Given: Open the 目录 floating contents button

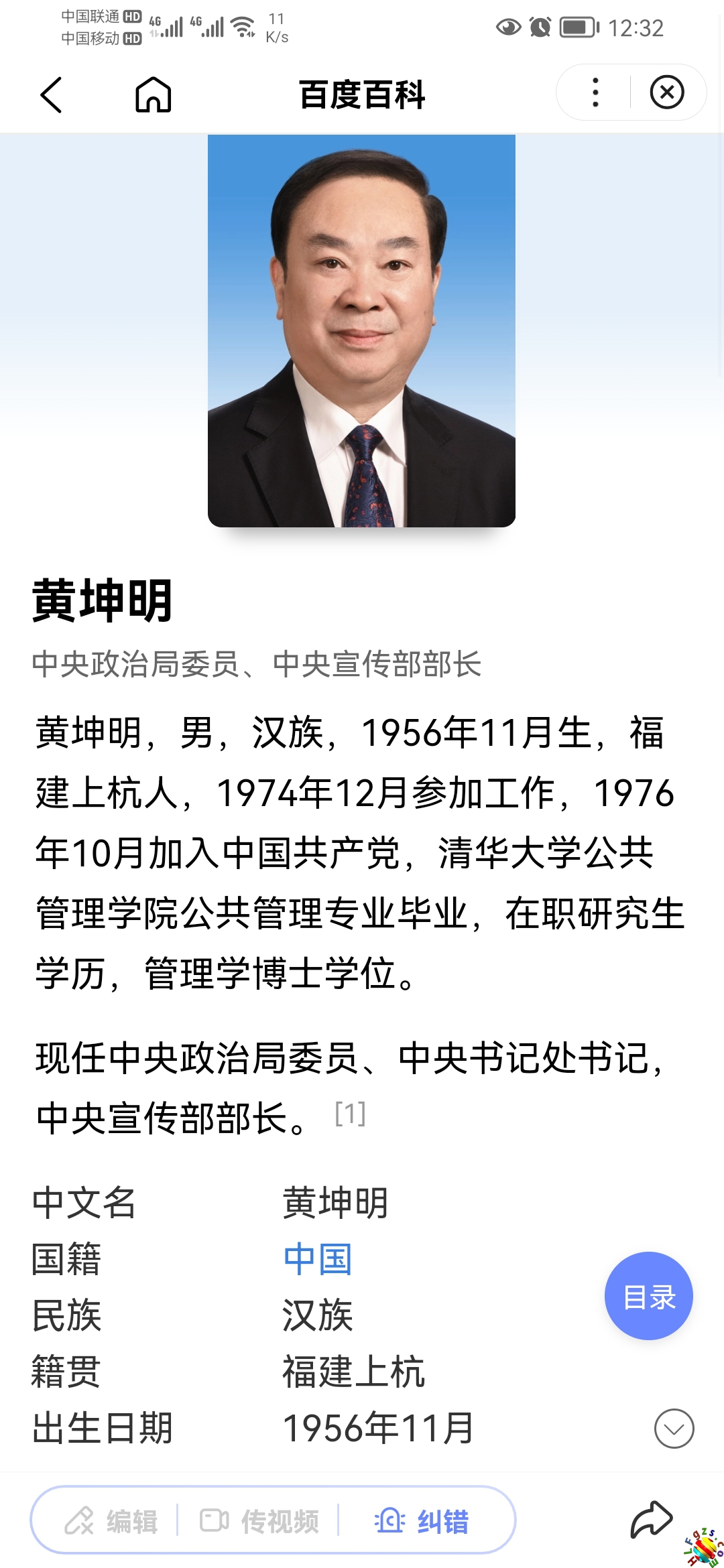Looking at the screenshot, I should click(x=648, y=1296).
